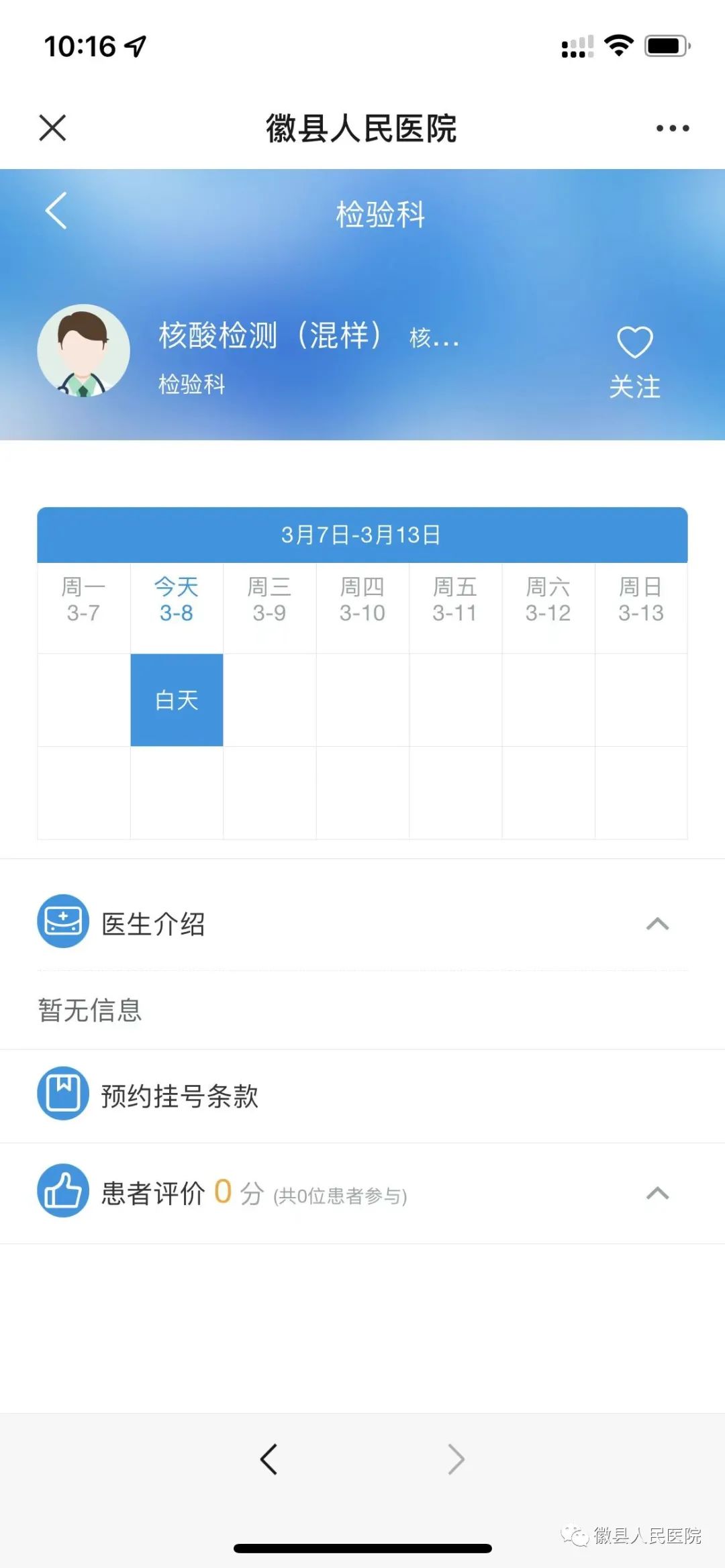
Task: Click the 3月7日-3月13日 week header bar
Action: [x=362, y=535]
